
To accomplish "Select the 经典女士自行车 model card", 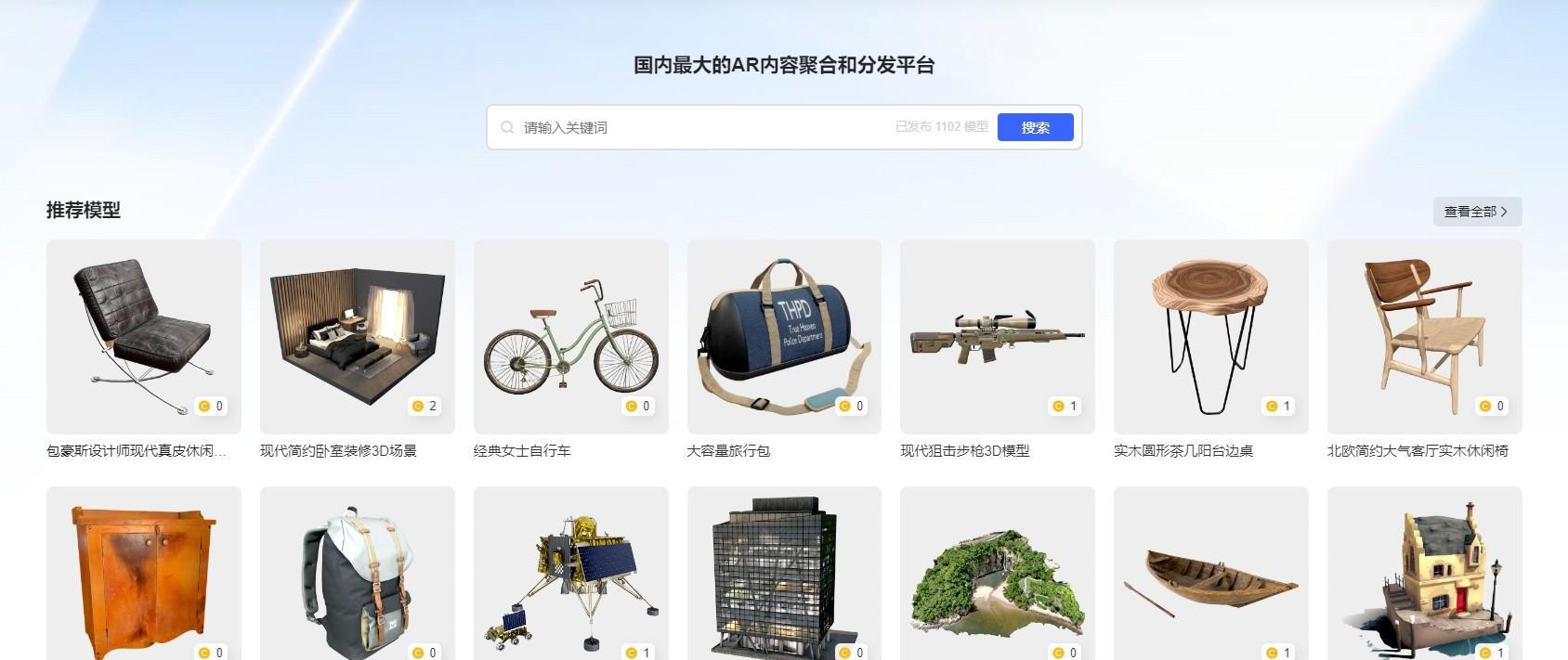I will click(570, 337).
